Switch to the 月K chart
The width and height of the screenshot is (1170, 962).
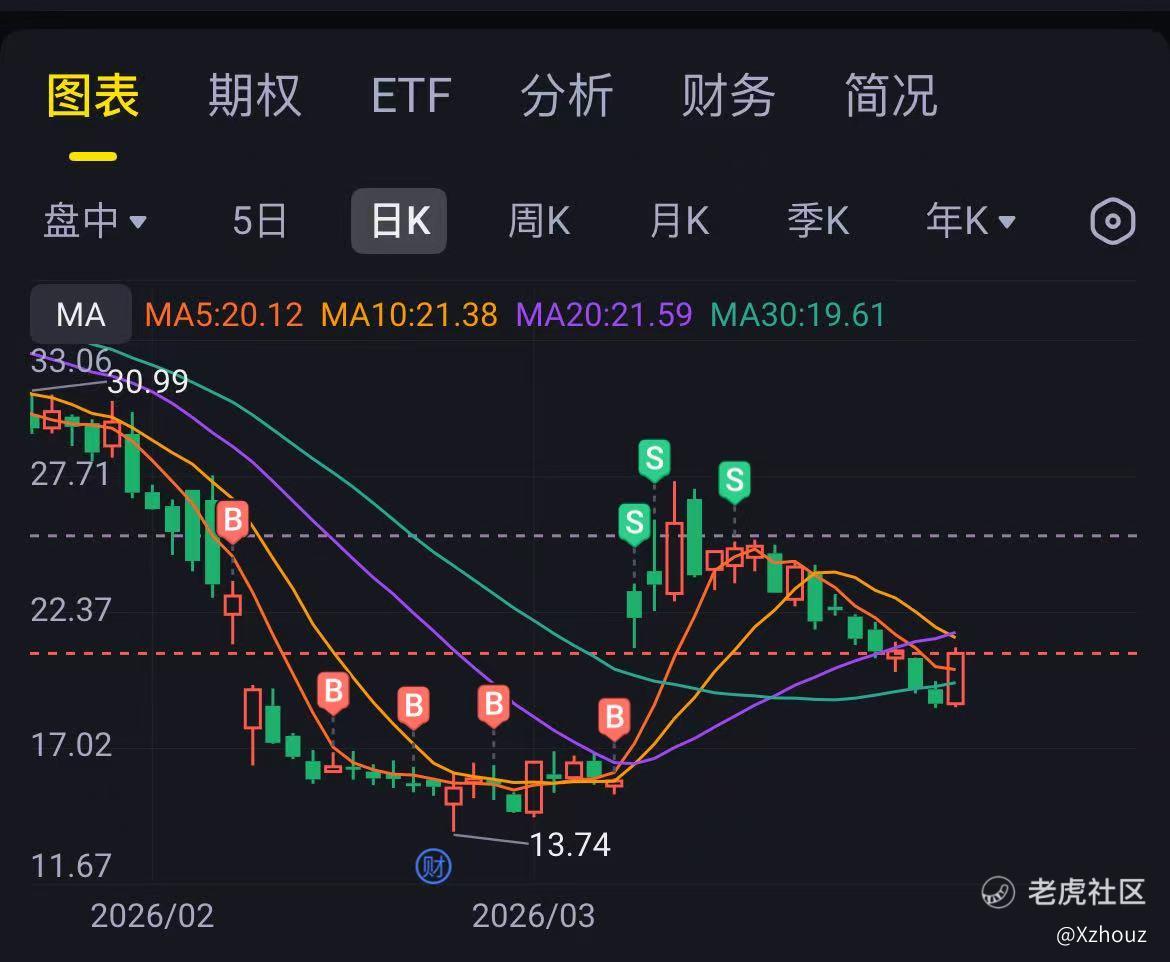point(679,221)
